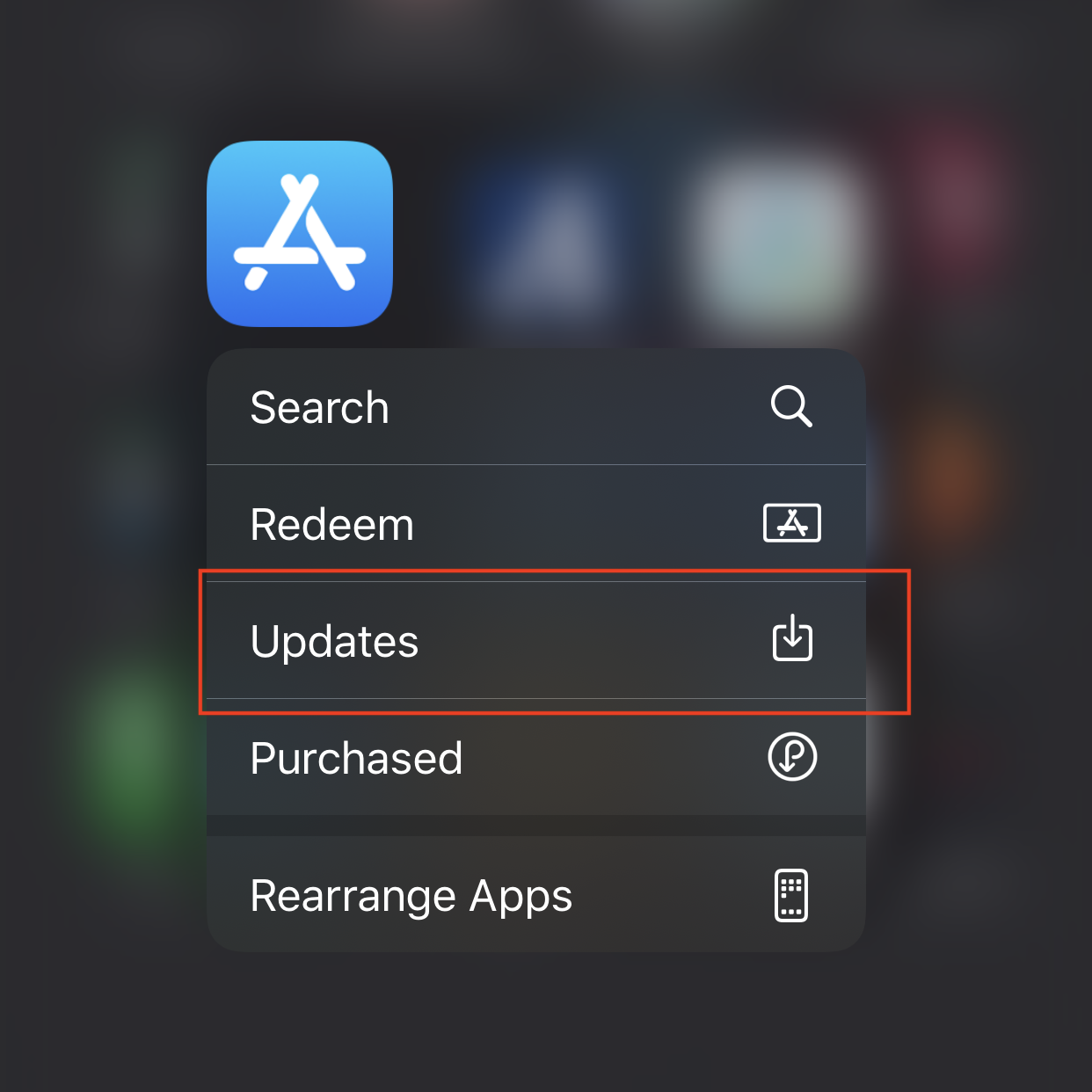Tap the App Store app icon
Screen dimensions: 1092x1092
(300, 234)
